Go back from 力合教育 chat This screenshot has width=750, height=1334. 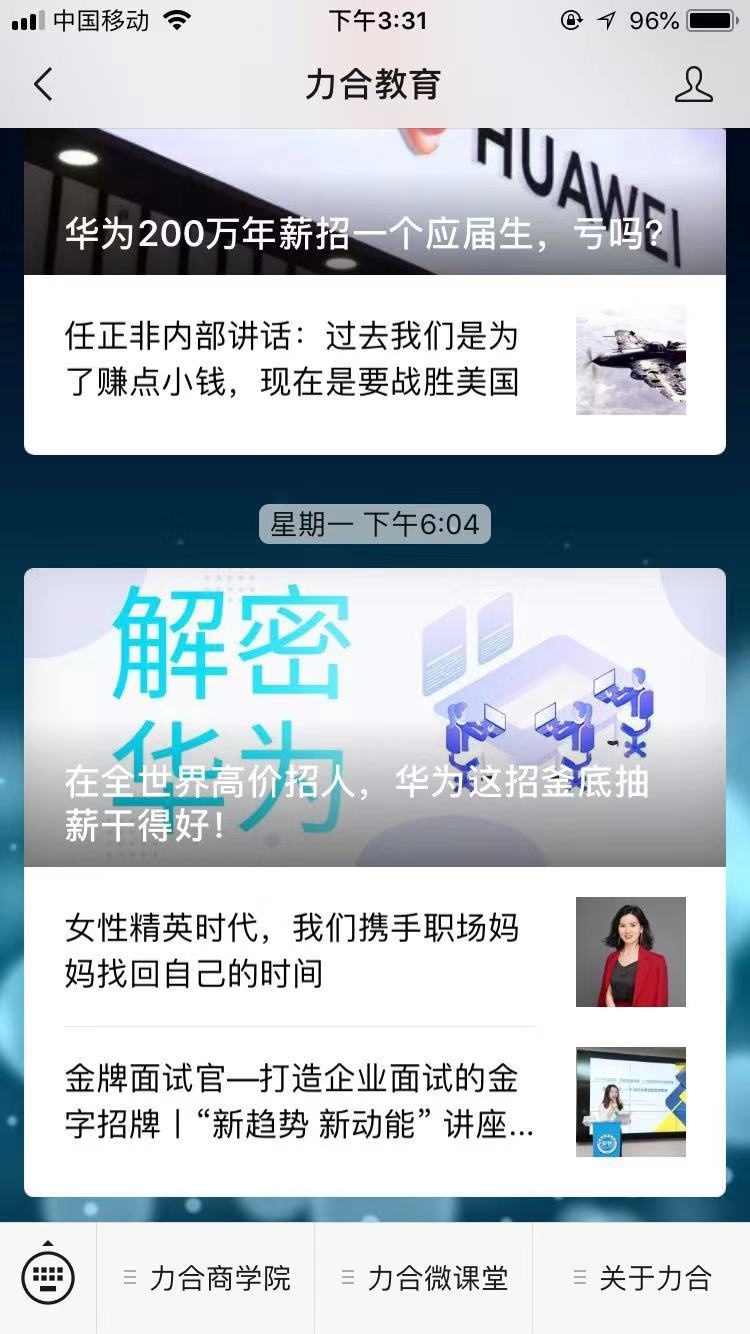pos(43,85)
